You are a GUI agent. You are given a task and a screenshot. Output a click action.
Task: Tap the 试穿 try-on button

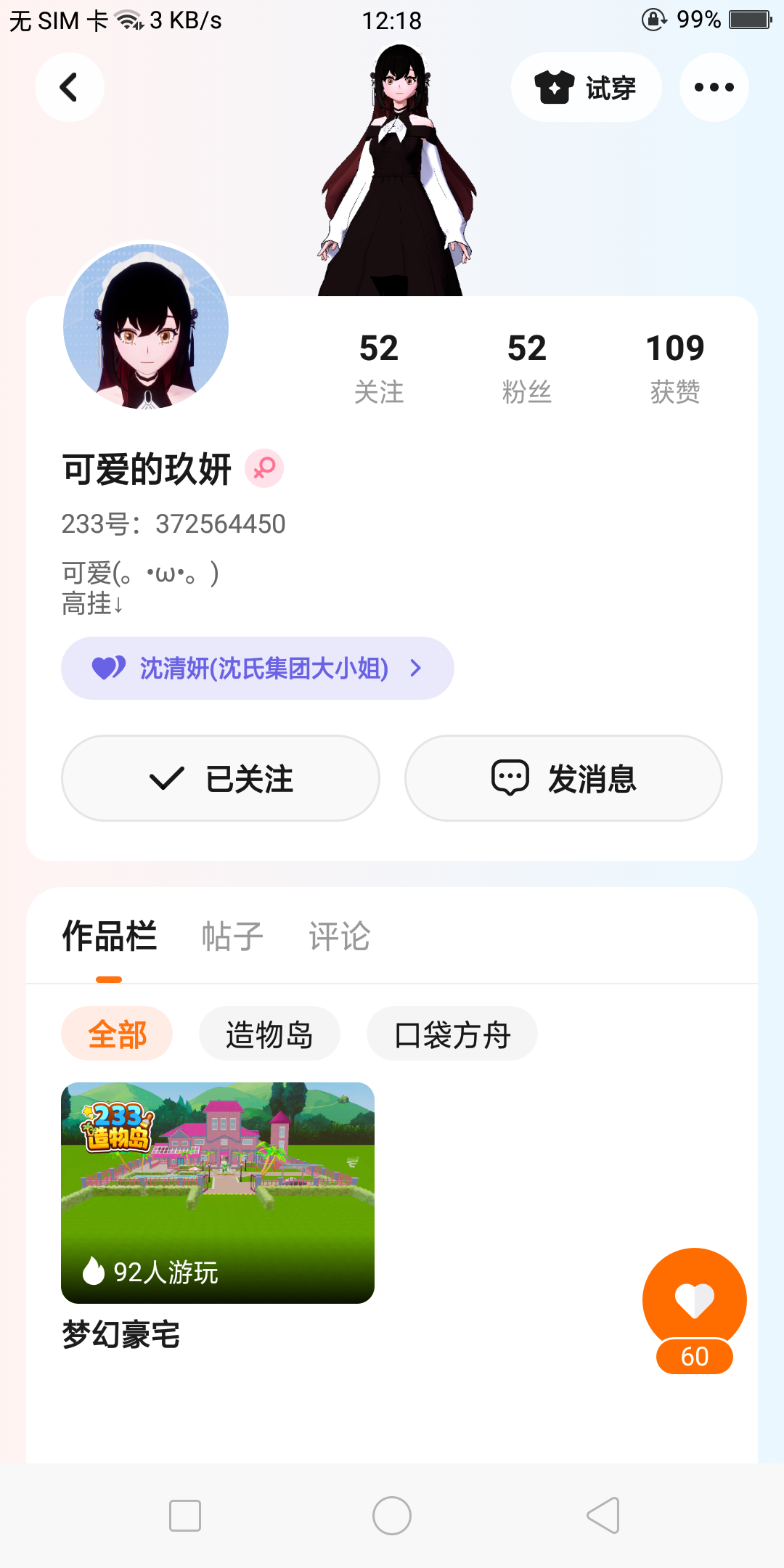[586, 87]
